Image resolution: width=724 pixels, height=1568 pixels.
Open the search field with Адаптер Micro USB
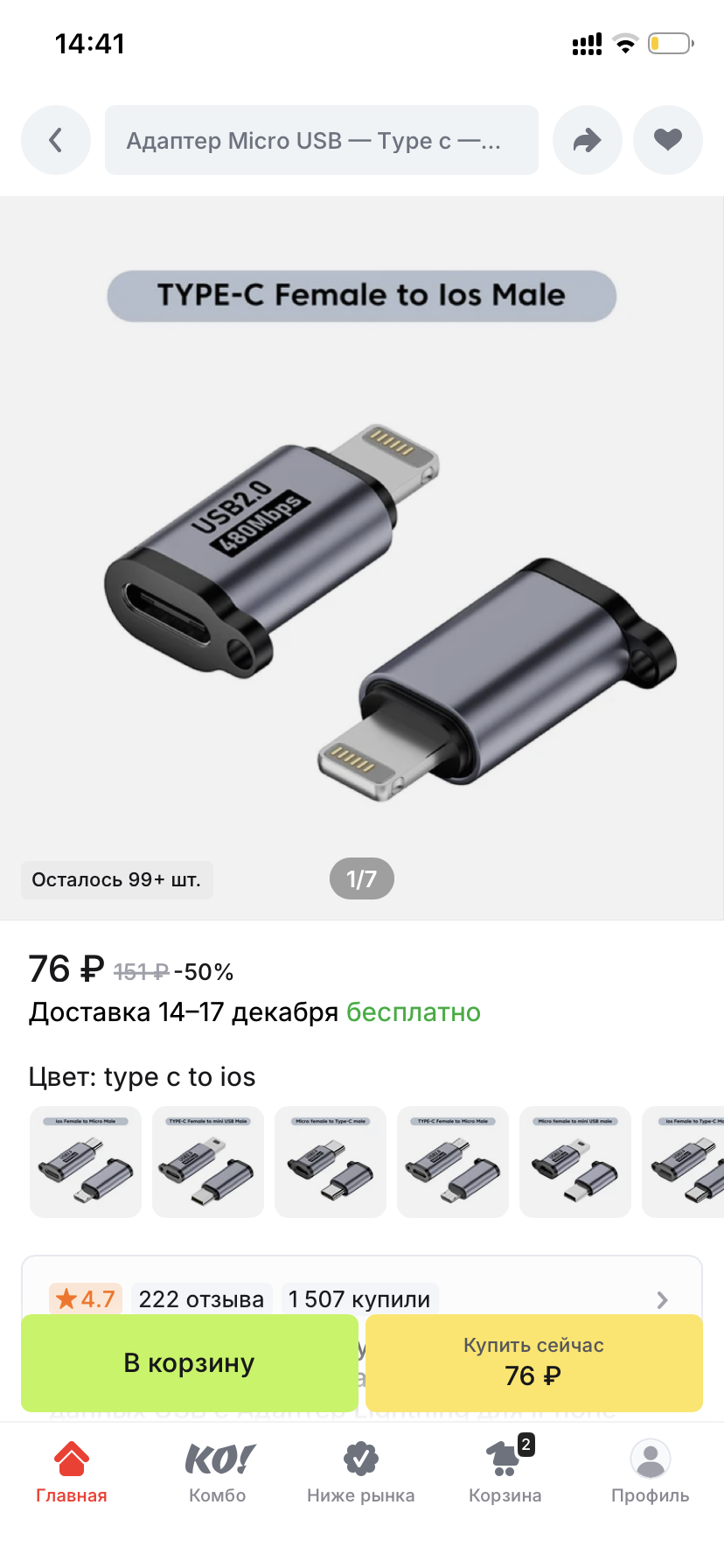click(321, 140)
